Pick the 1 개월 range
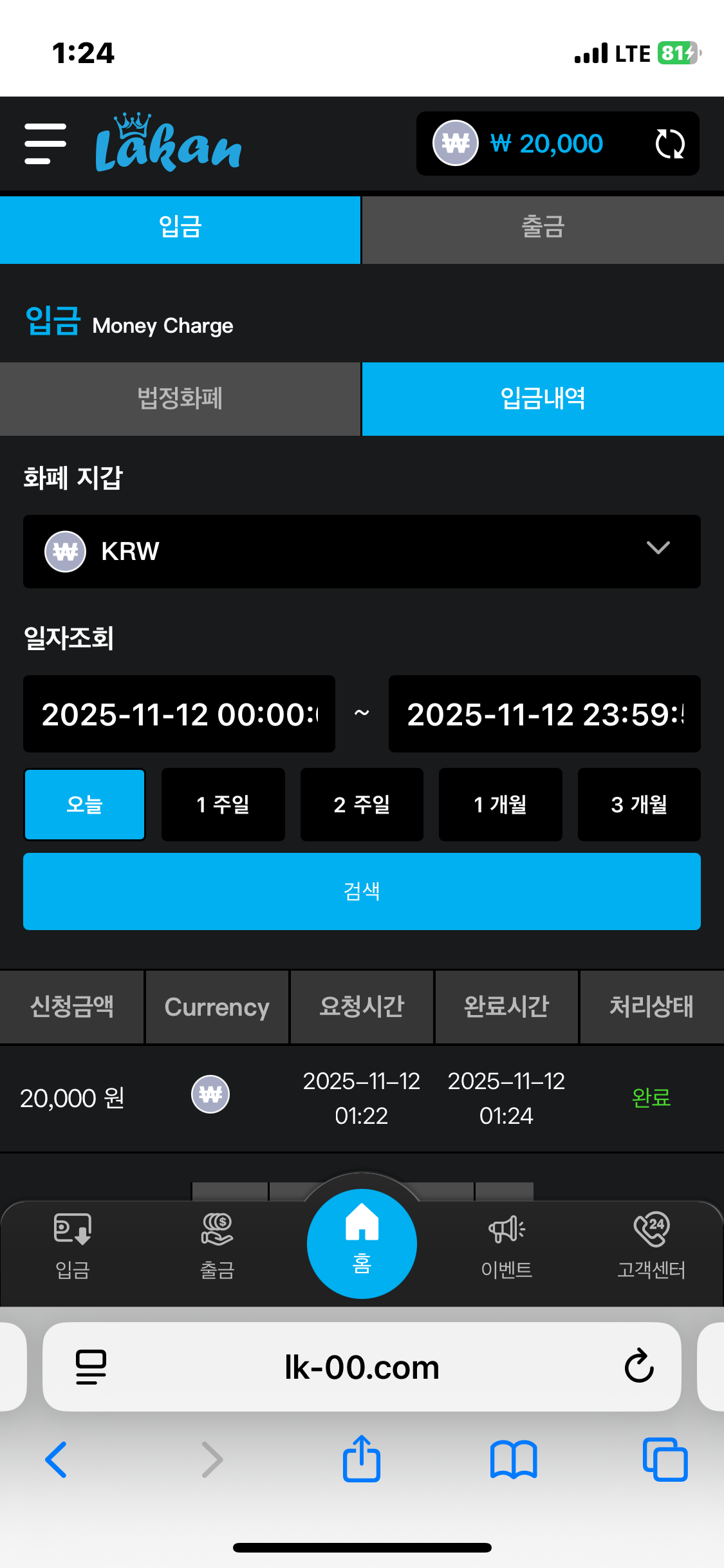This screenshot has height=1568, width=724. [x=500, y=805]
